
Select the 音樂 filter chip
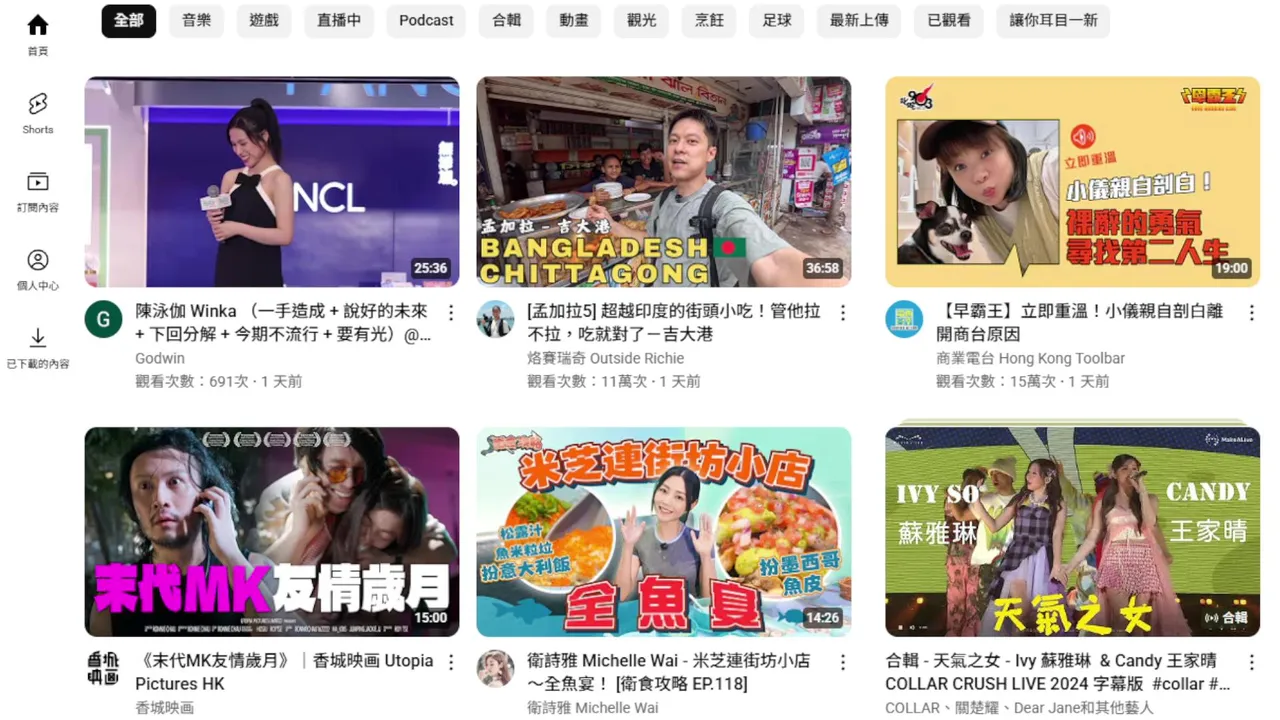click(196, 20)
